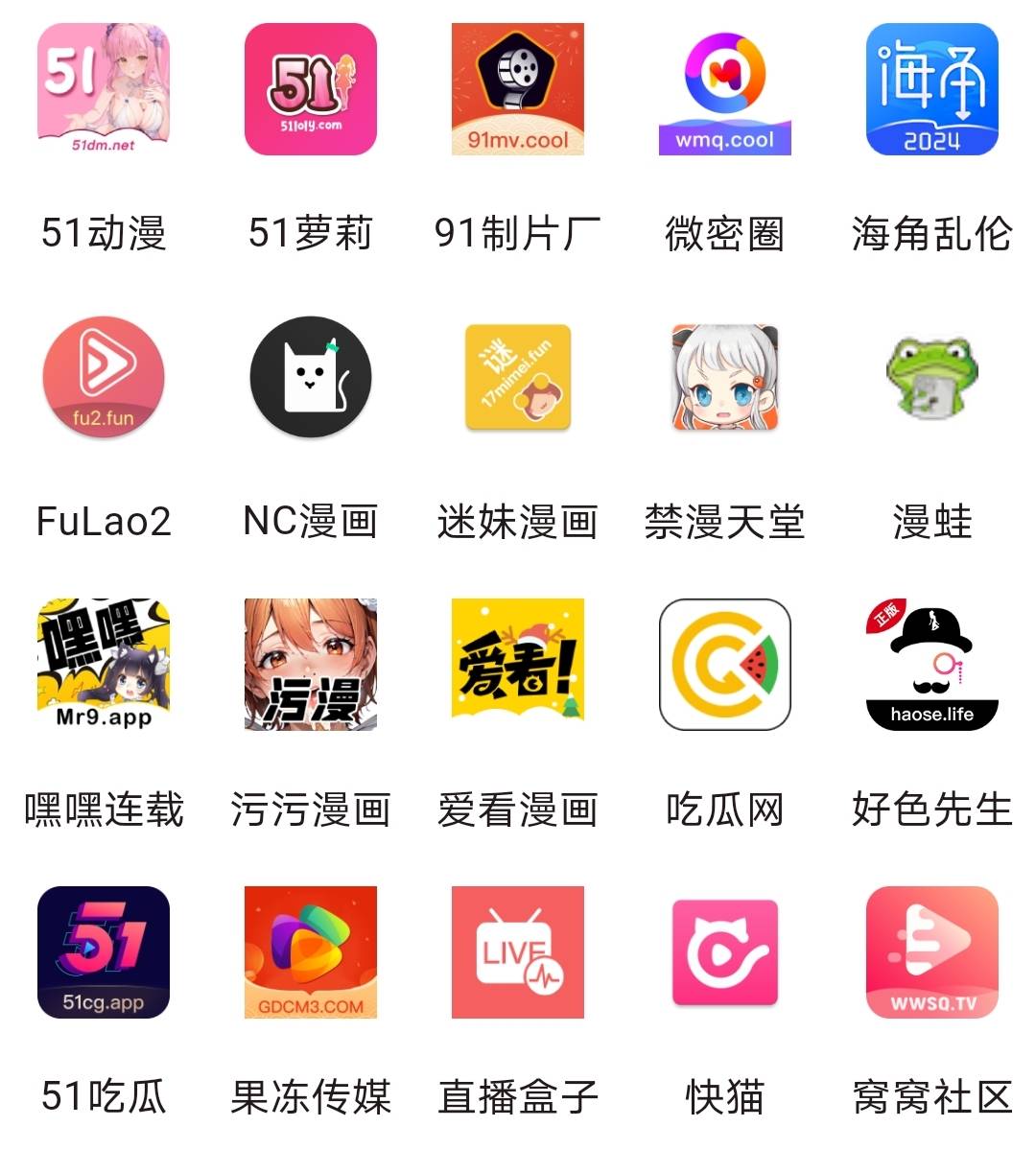Open 禁漫天堂 entry
The height and width of the screenshot is (1150, 1036).
click(725, 377)
